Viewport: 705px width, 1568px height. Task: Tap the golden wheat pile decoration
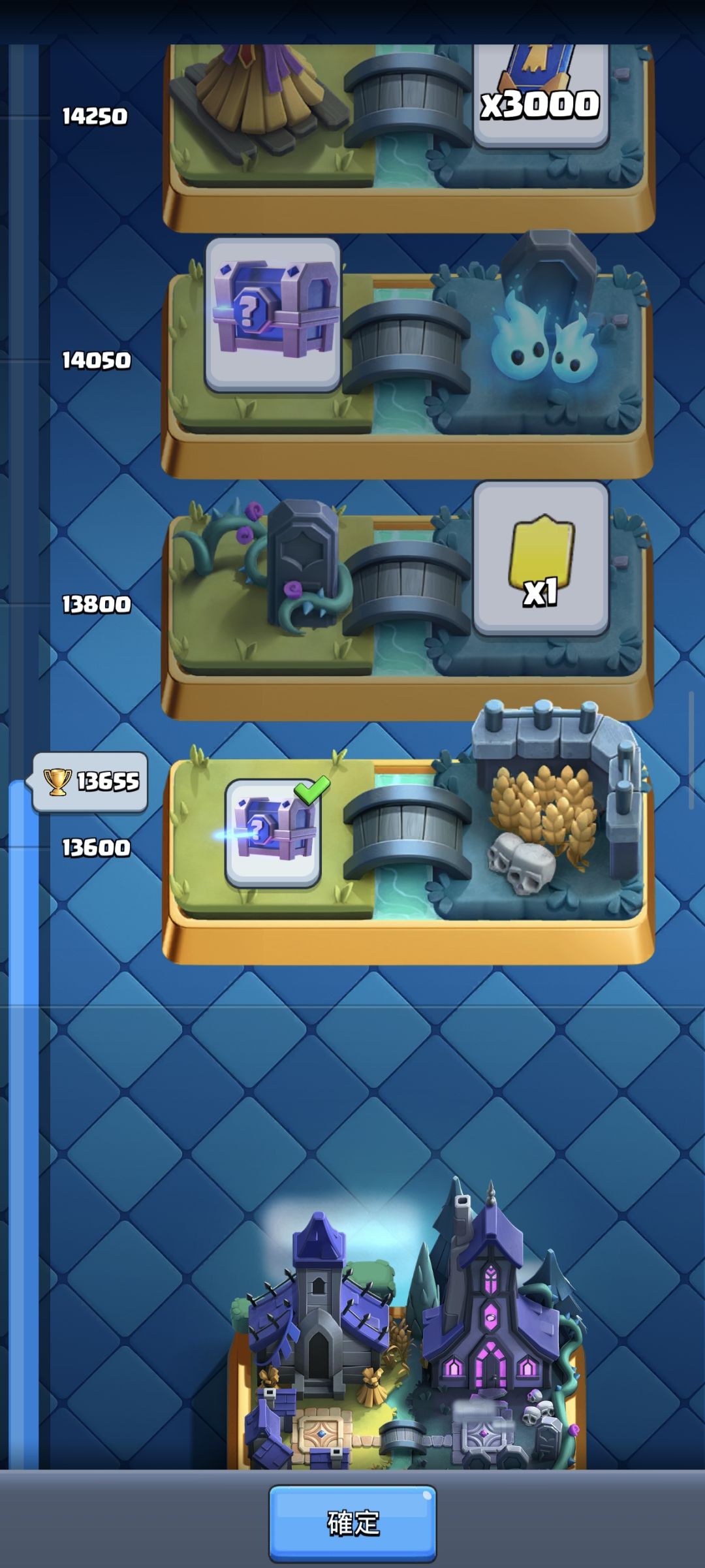[x=544, y=807]
